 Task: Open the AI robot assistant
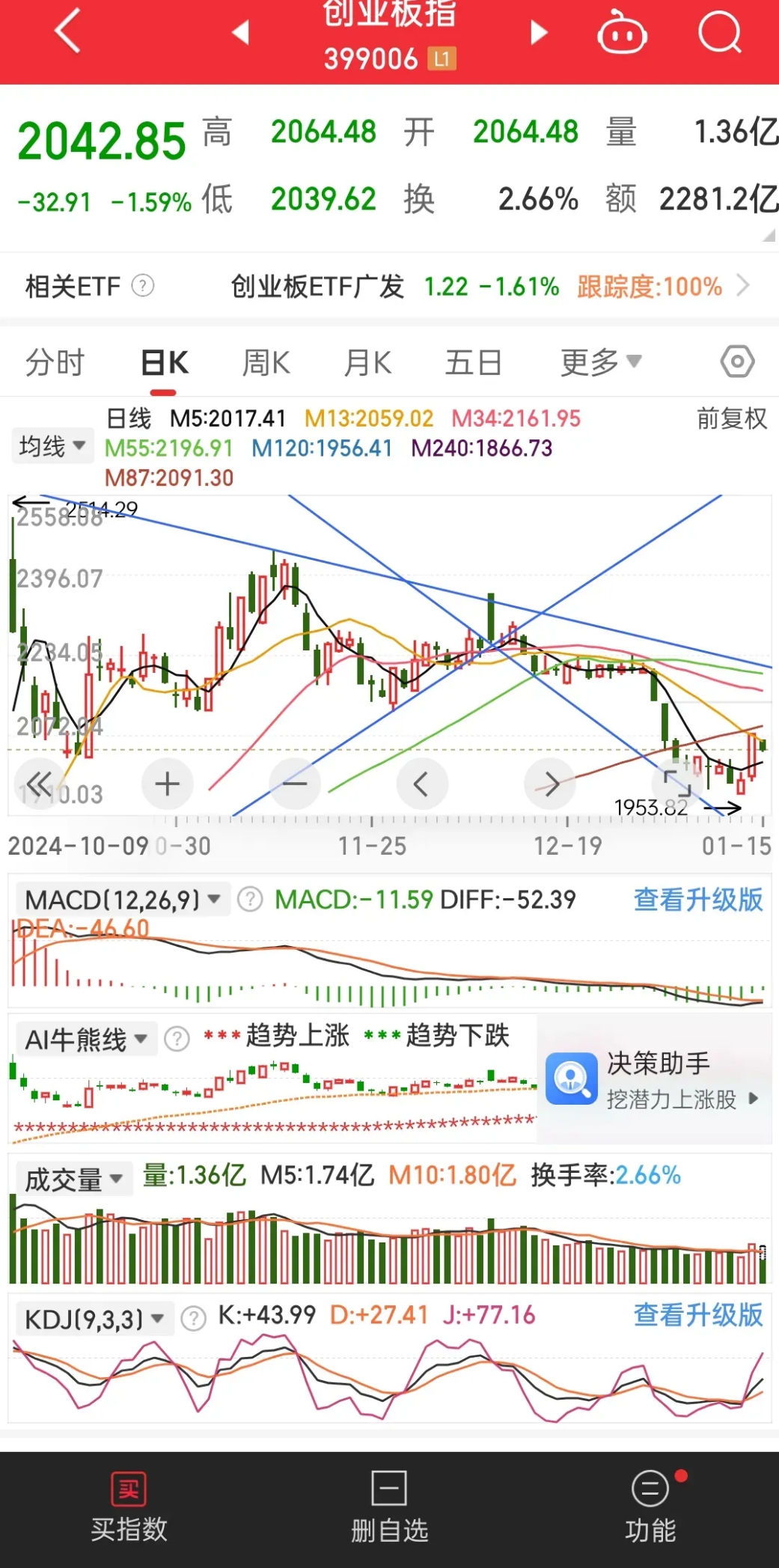pos(622,34)
